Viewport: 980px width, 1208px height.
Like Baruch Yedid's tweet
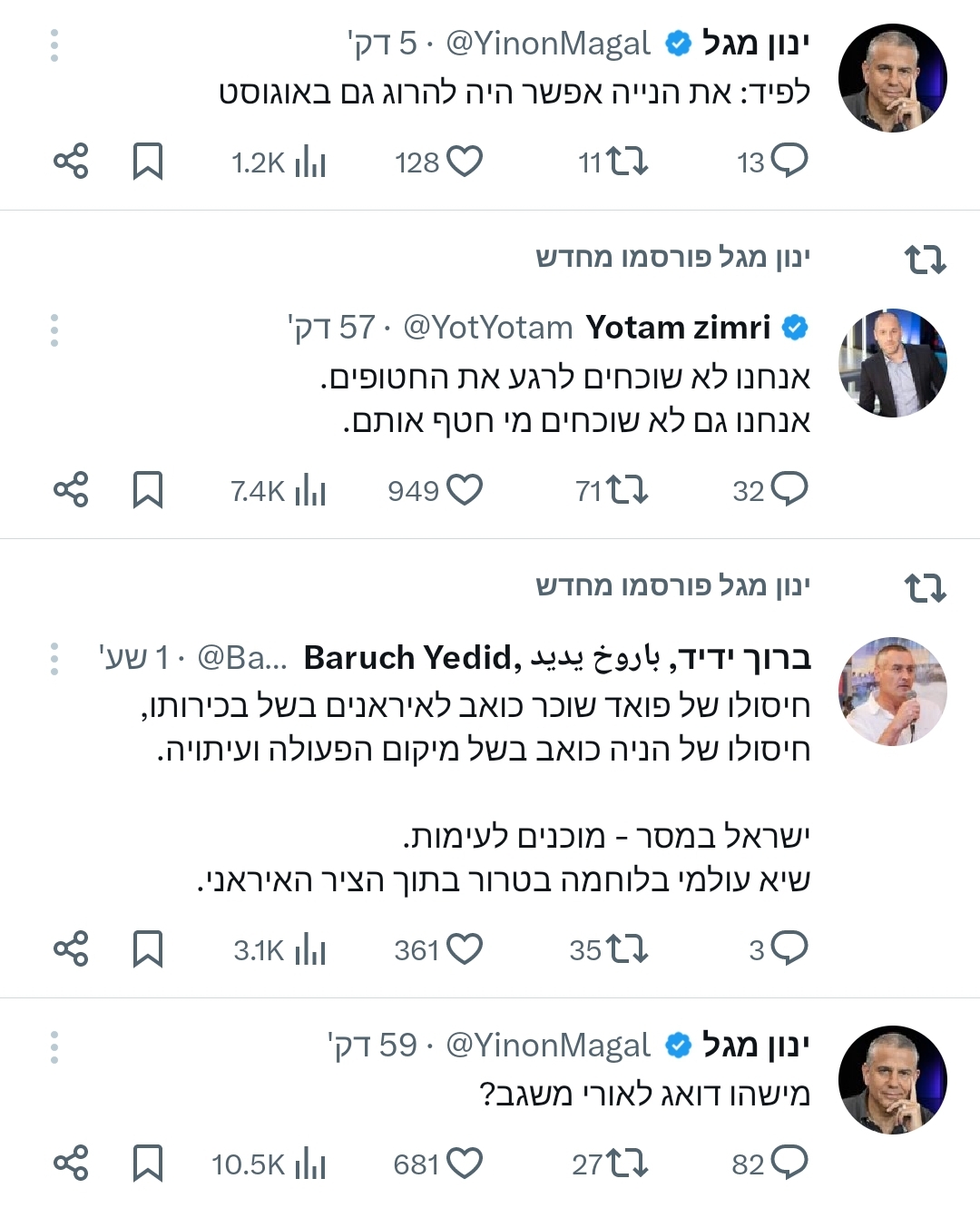(465, 949)
